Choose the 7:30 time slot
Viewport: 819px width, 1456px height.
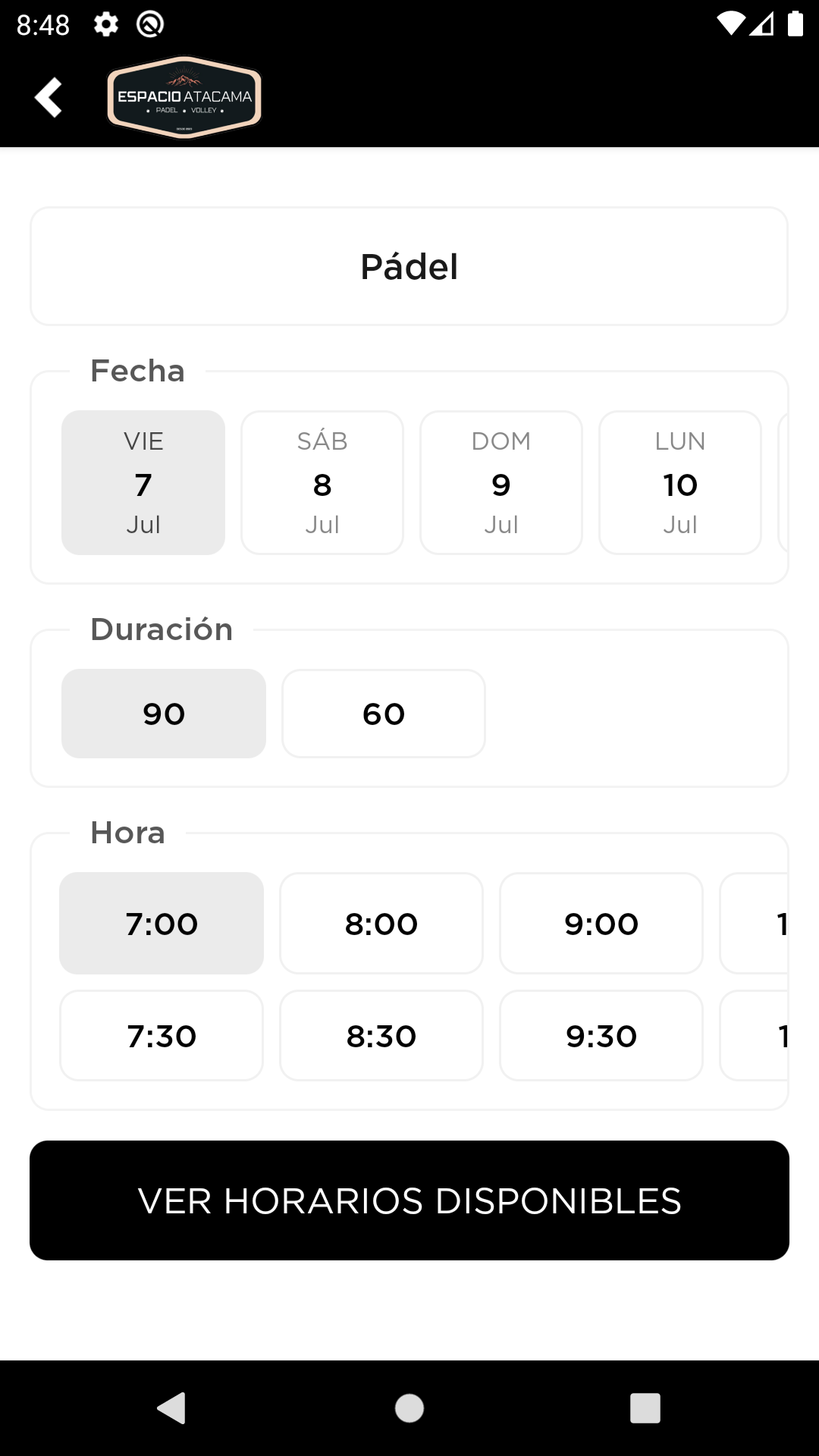pos(161,1035)
